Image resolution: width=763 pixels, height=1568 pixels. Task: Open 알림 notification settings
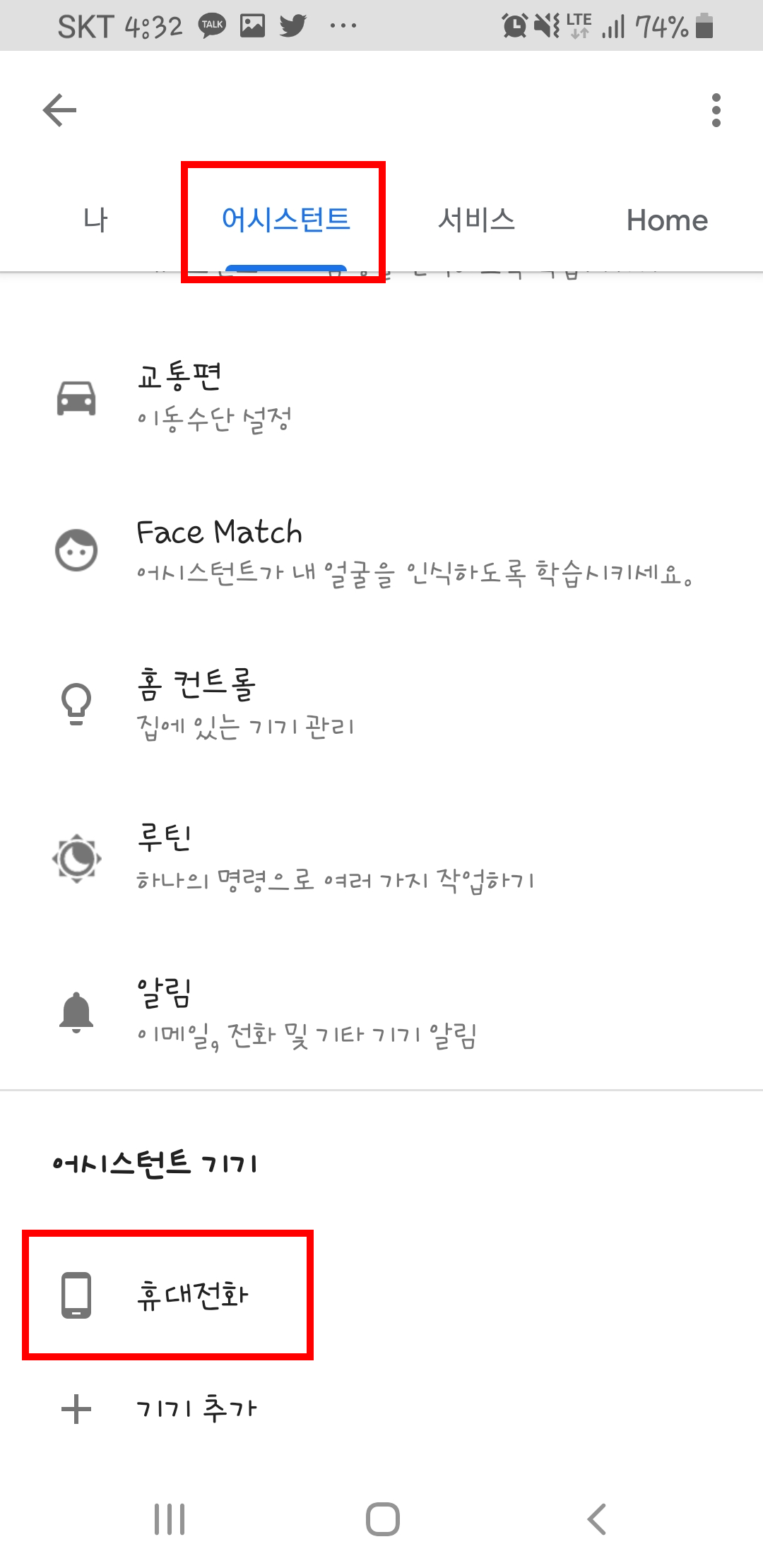click(x=381, y=1012)
